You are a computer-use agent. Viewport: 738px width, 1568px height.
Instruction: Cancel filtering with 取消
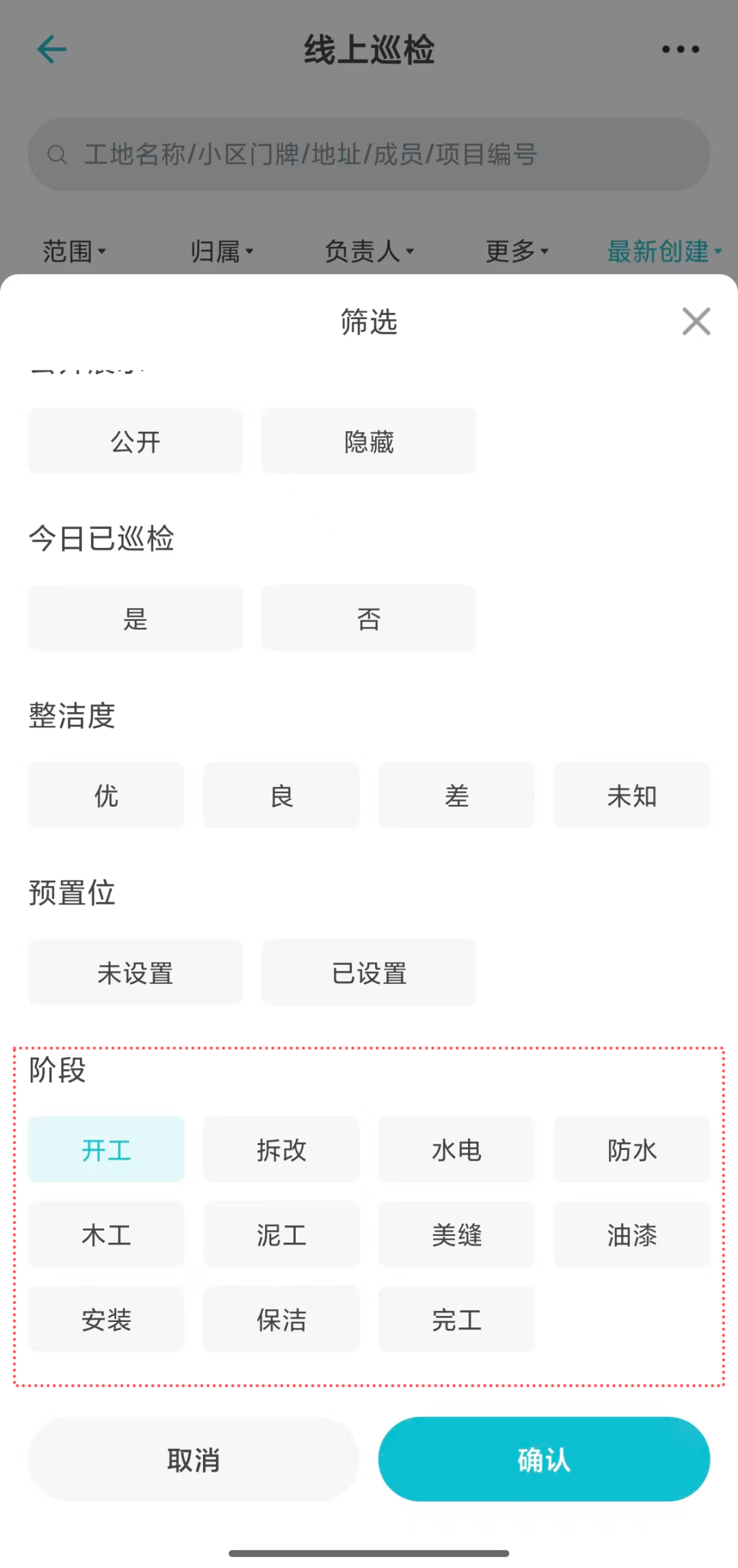(193, 1459)
